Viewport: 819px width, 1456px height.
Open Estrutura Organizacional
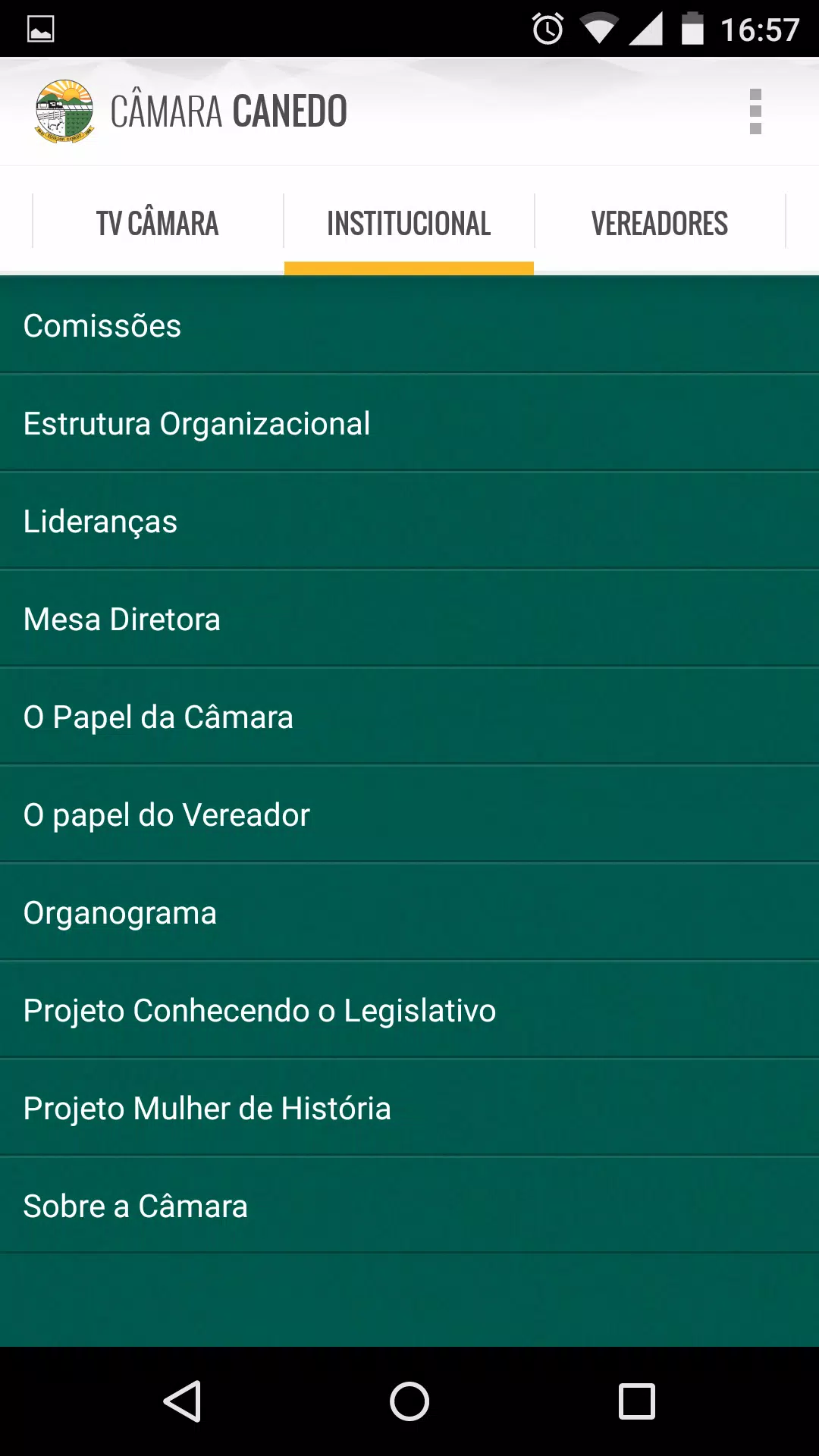click(409, 423)
